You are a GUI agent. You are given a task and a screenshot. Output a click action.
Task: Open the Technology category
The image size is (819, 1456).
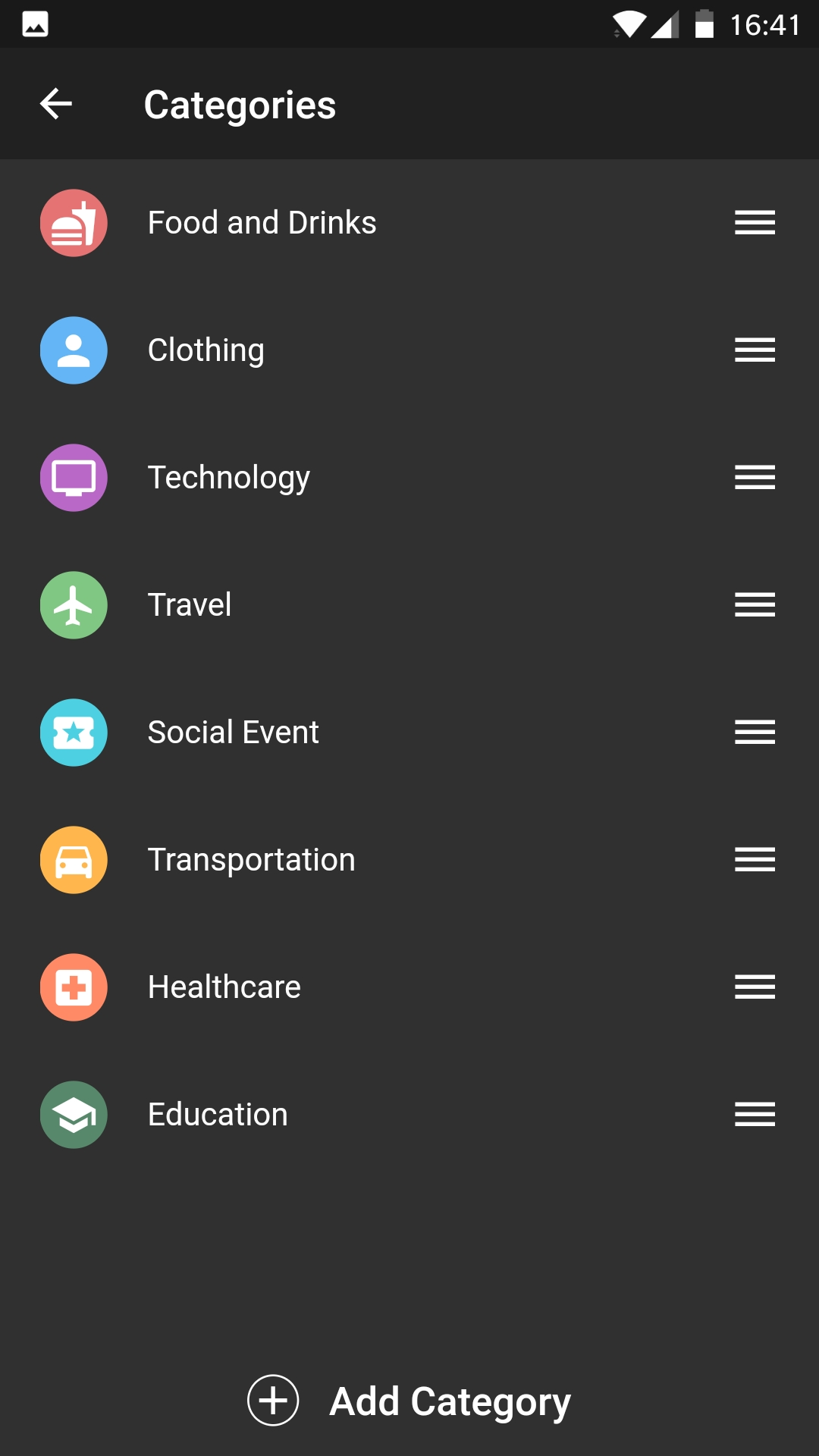[409, 478]
